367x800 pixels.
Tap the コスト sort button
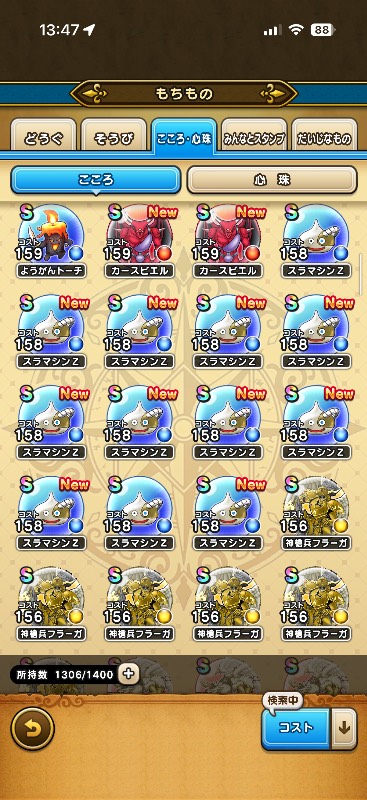coord(296,728)
